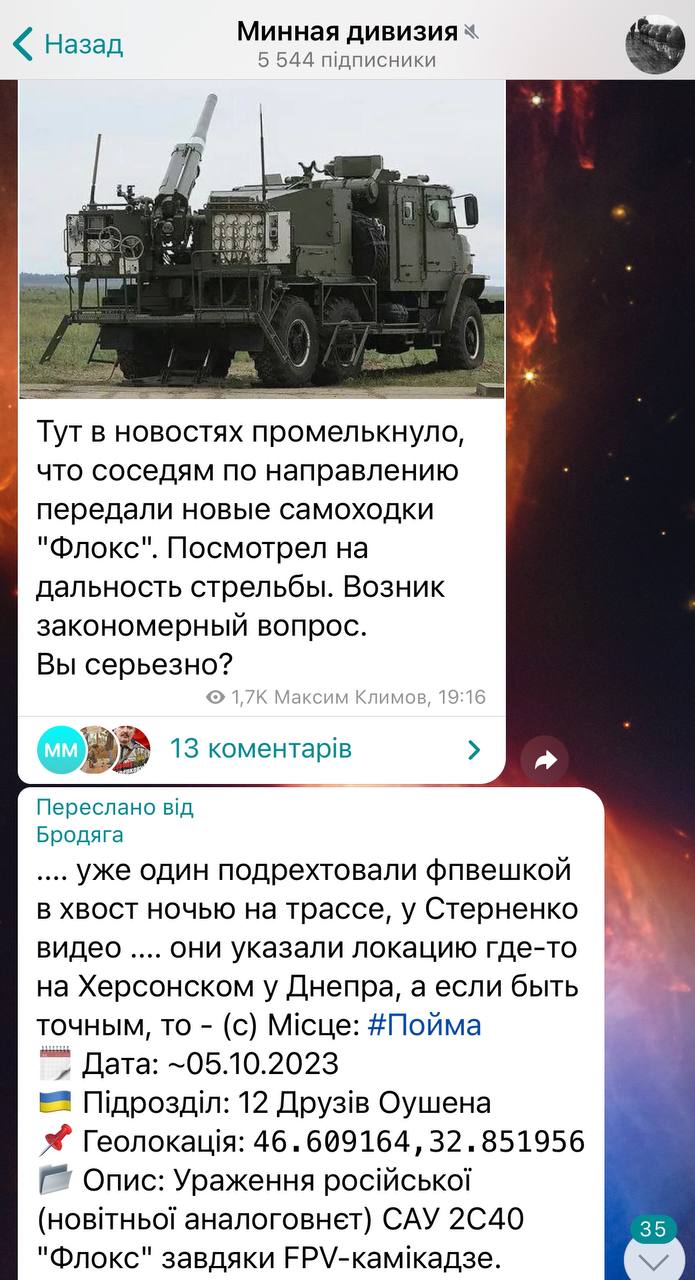Open the 13 коментарів thread
Viewport: 695px width, 1280px height.
pos(260,748)
